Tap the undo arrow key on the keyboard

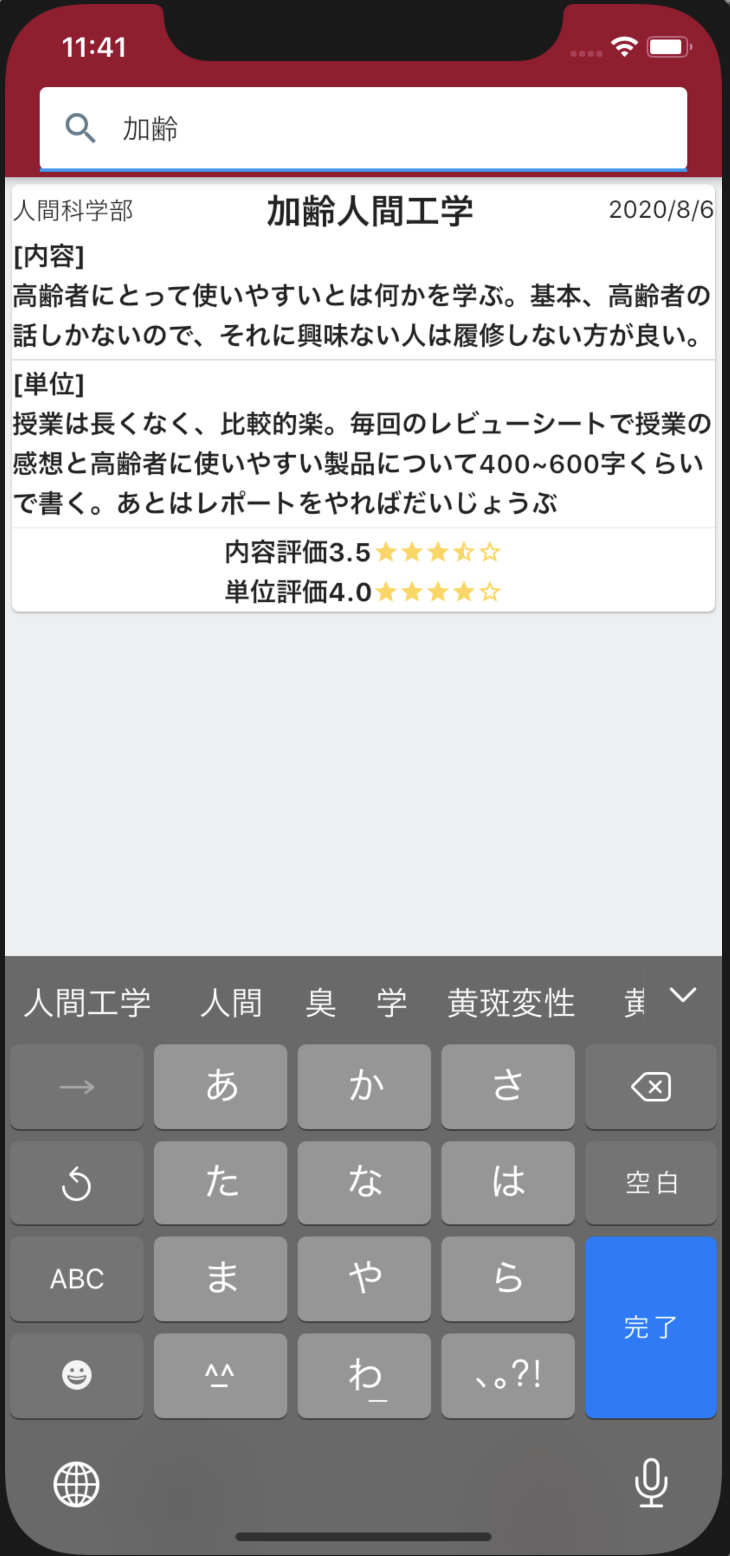(x=76, y=1183)
